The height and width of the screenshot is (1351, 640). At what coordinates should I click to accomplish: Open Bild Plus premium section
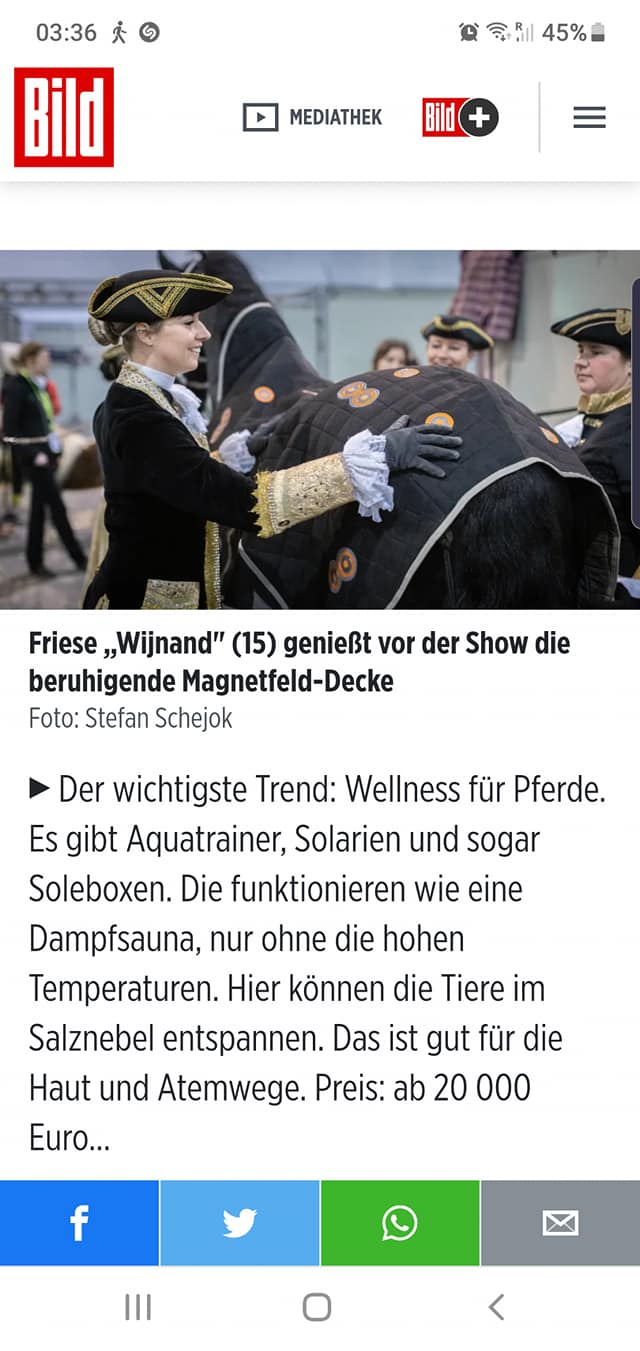(460, 118)
